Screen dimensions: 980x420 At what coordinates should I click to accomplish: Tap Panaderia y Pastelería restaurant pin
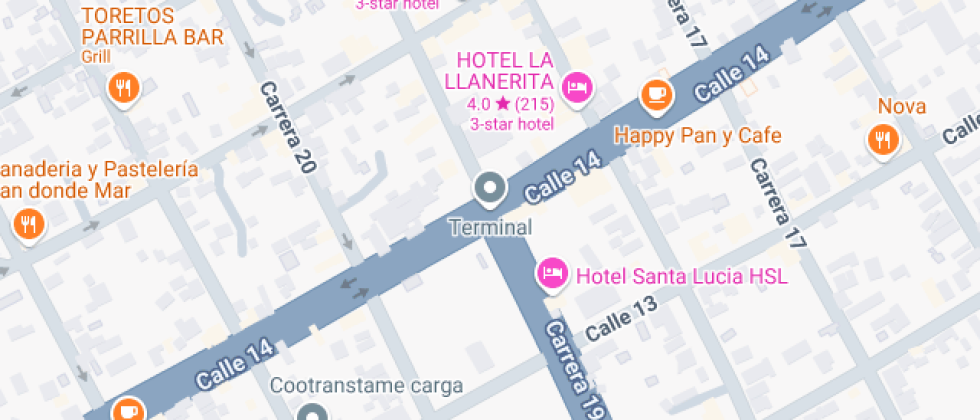[28, 224]
